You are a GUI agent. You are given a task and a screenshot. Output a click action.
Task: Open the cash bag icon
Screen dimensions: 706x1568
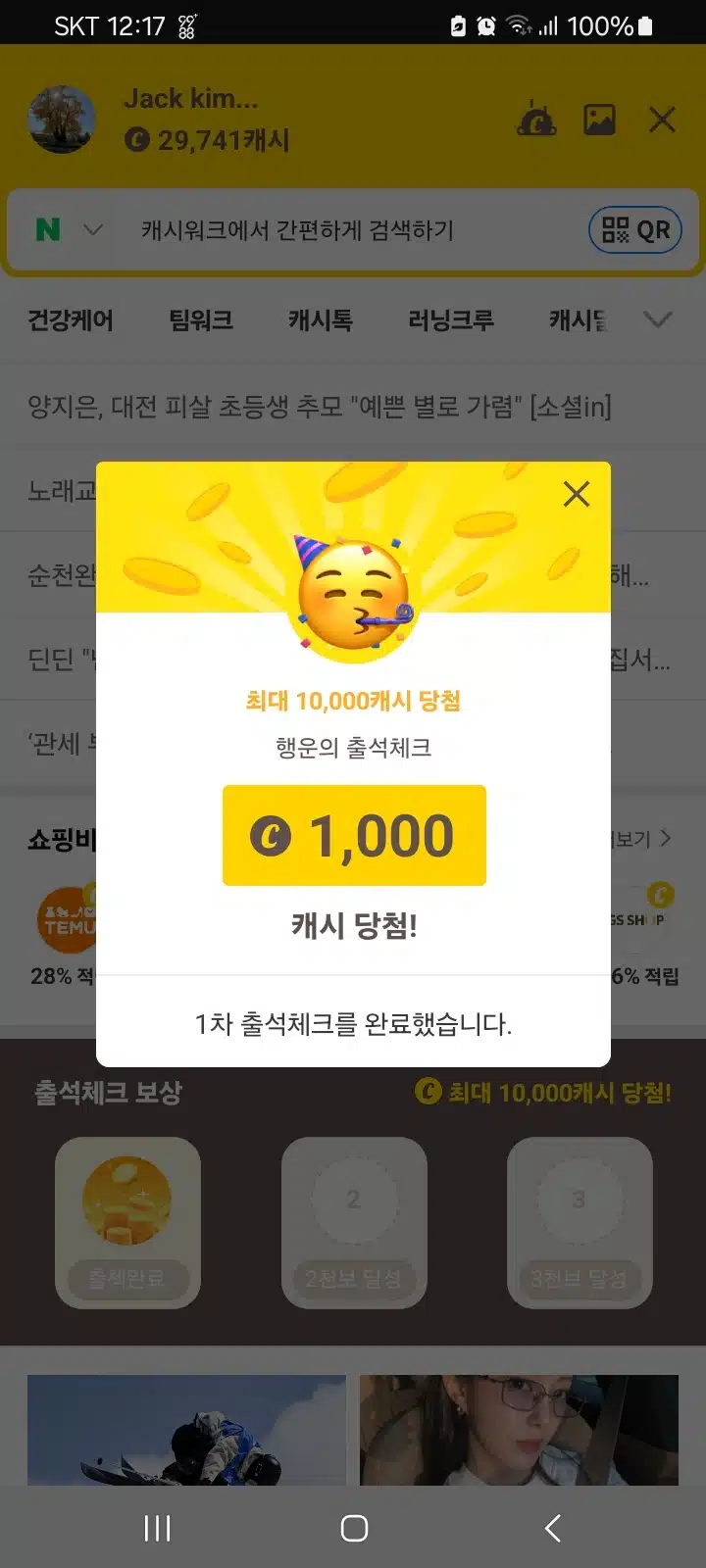[536, 120]
